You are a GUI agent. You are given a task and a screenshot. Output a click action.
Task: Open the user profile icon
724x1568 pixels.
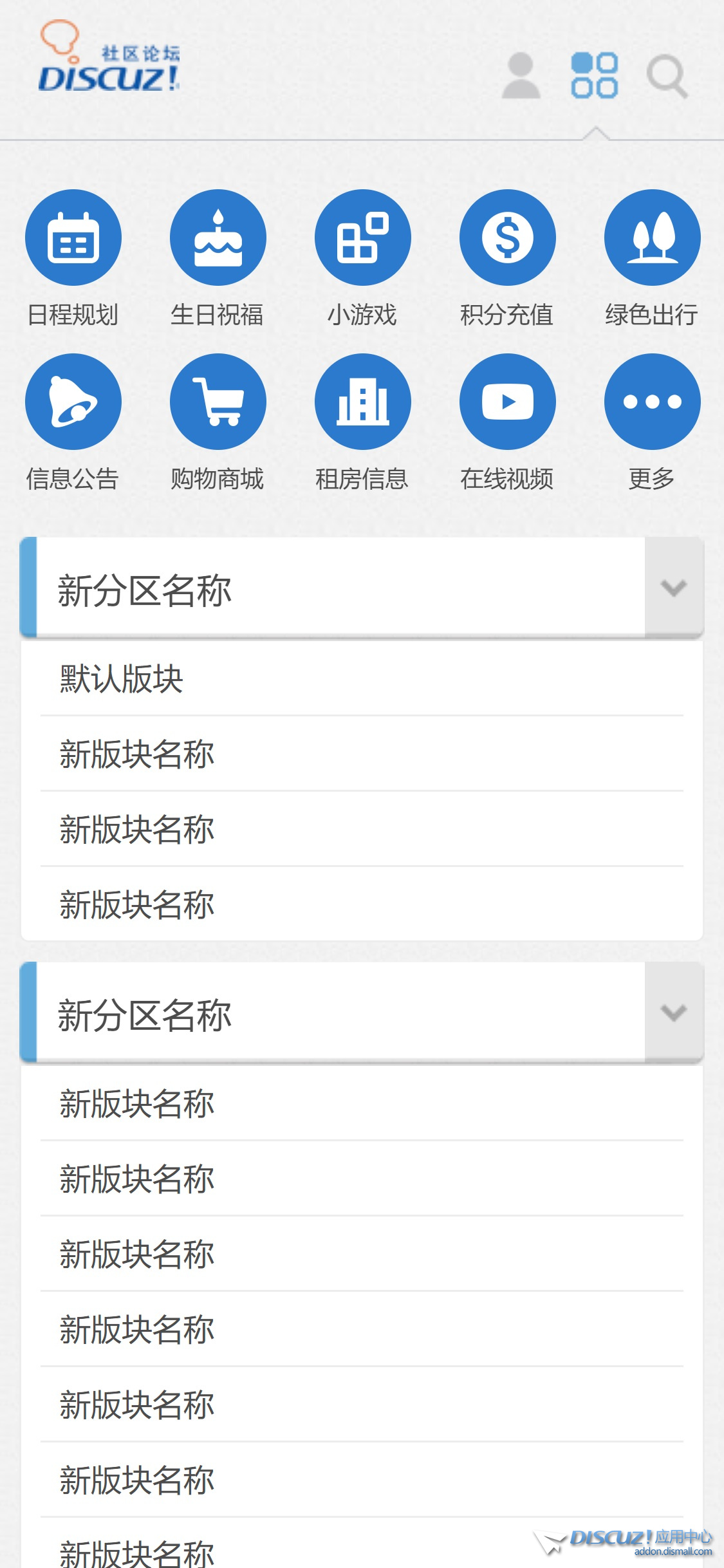(x=521, y=76)
